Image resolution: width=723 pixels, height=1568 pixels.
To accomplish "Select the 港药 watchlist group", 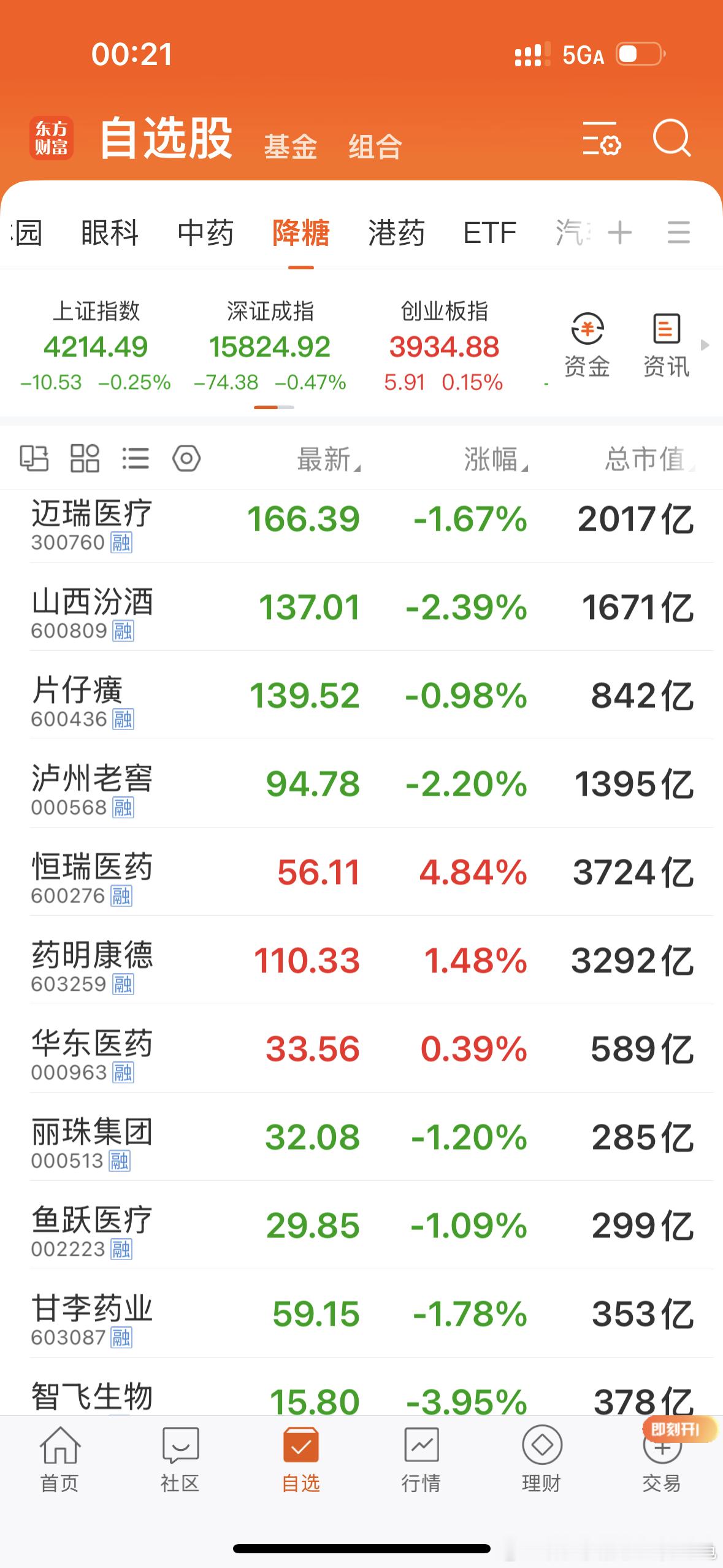I will click(396, 233).
